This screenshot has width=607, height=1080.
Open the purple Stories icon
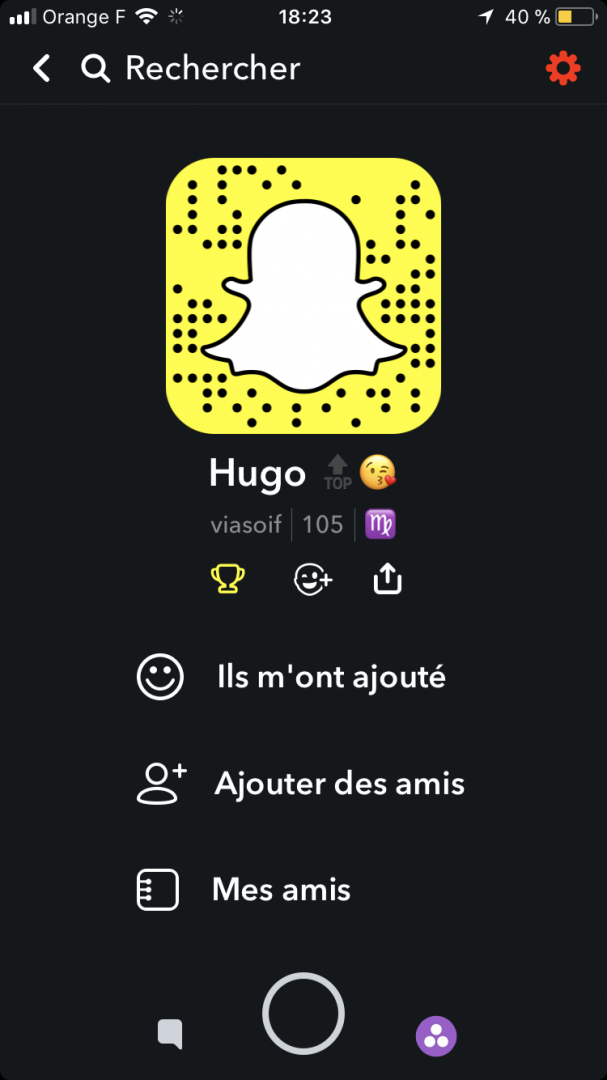pos(436,1036)
